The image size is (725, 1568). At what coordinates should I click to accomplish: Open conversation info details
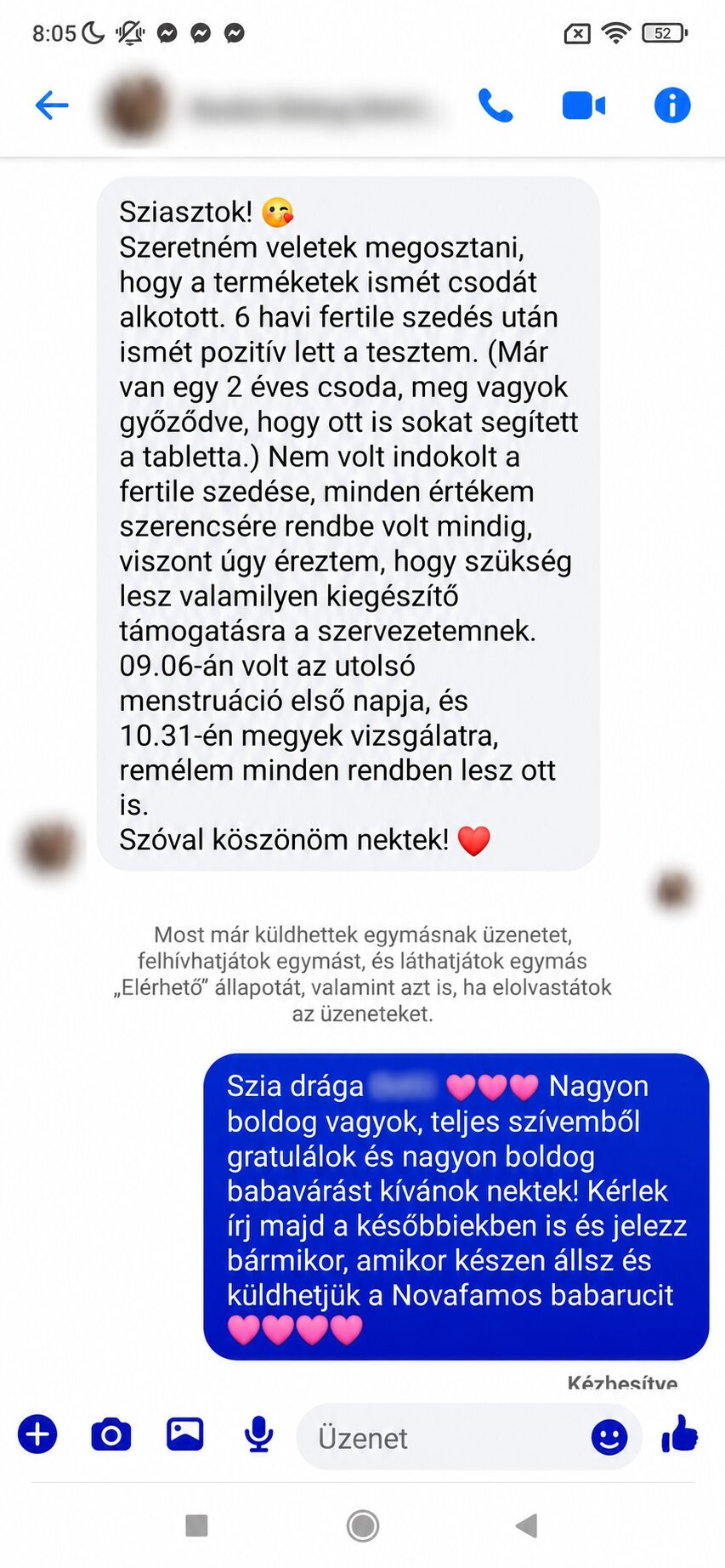tap(672, 105)
